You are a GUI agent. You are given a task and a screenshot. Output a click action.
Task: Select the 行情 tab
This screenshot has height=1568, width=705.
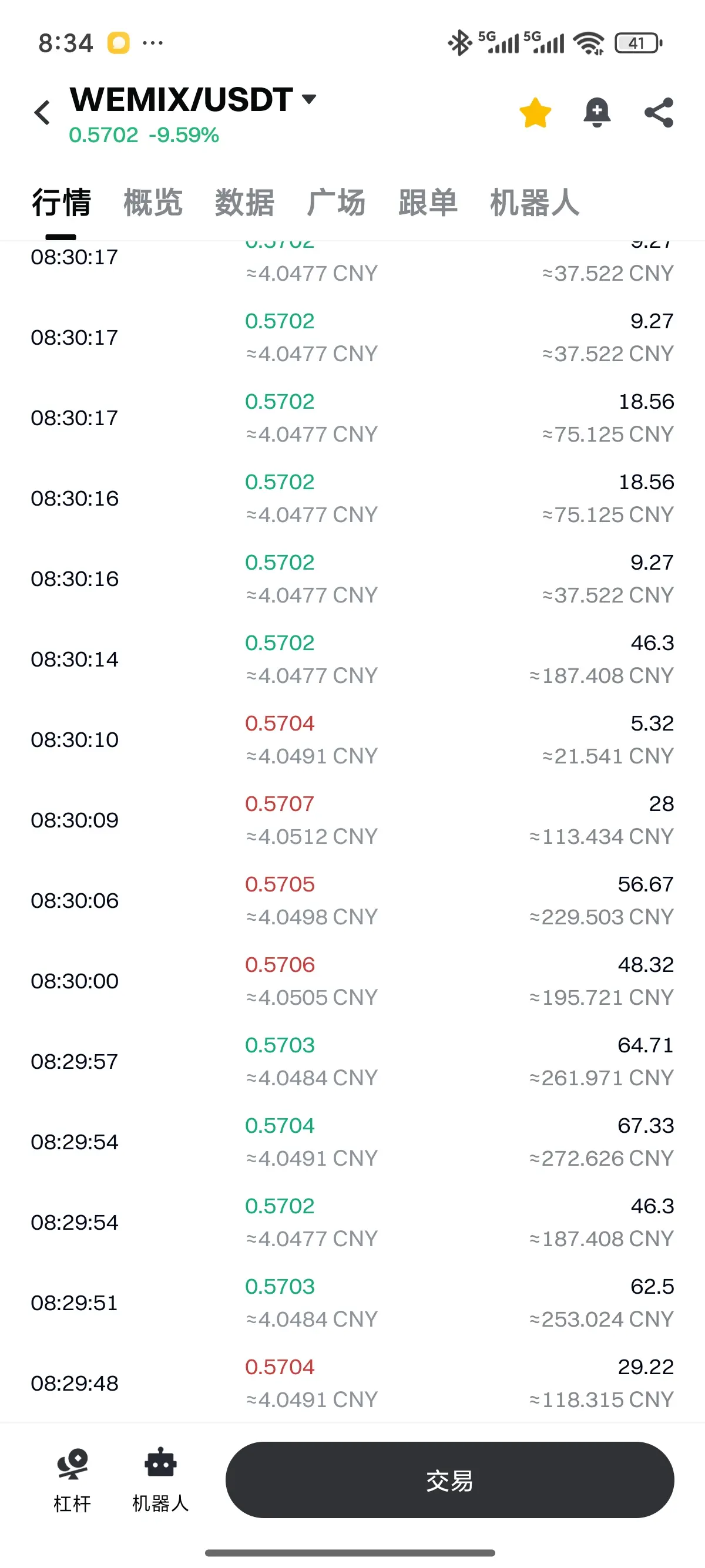pyautogui.click(x=62, y=203)
